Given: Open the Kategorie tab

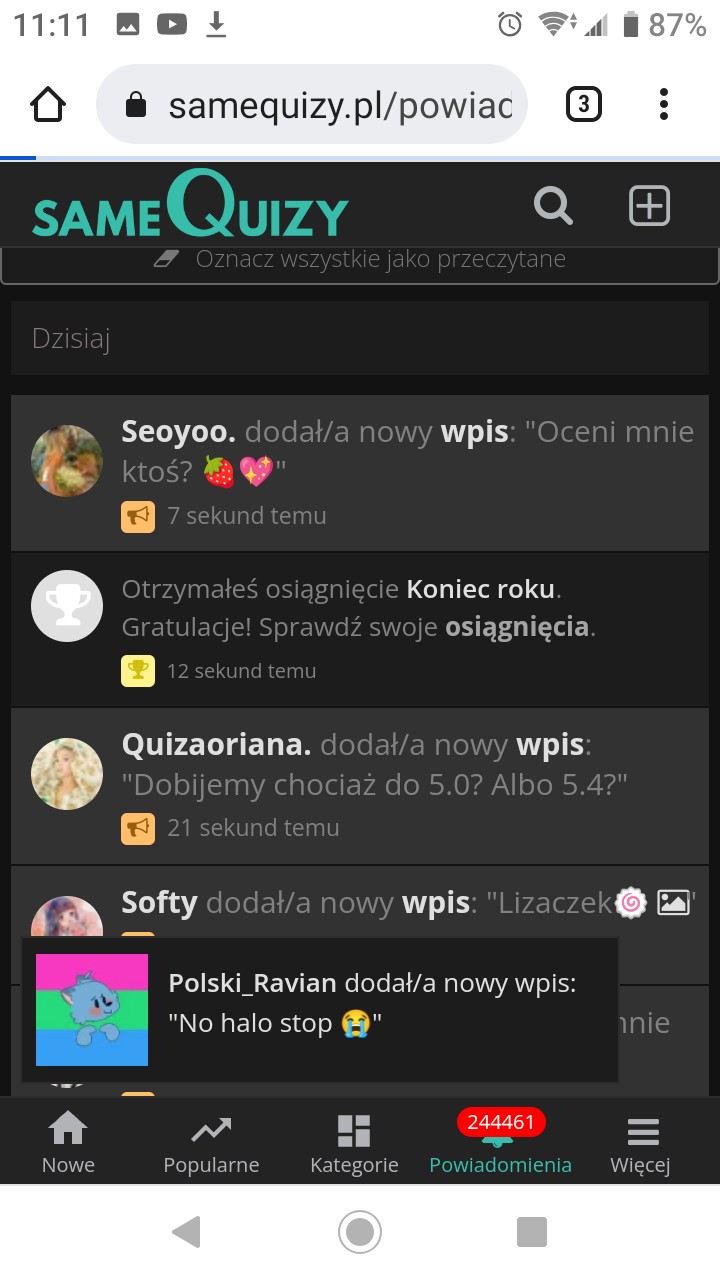Looking at the screenshot, I should point(354,1144).
